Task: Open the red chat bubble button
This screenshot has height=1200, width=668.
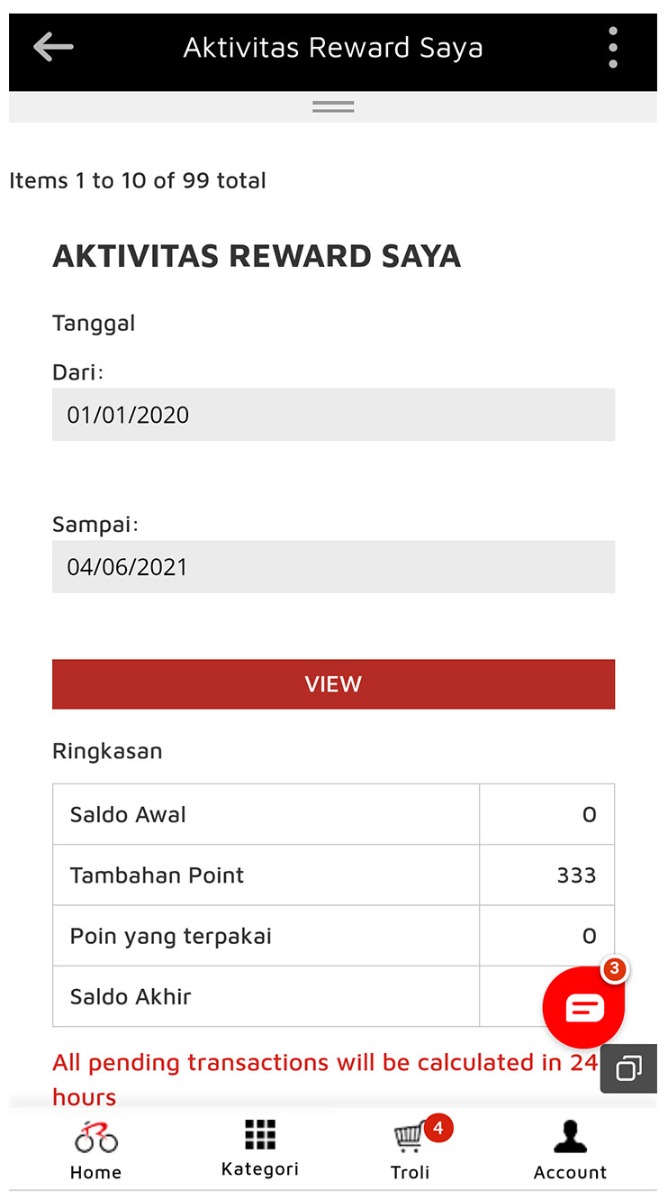Action: coord(583,1008)
